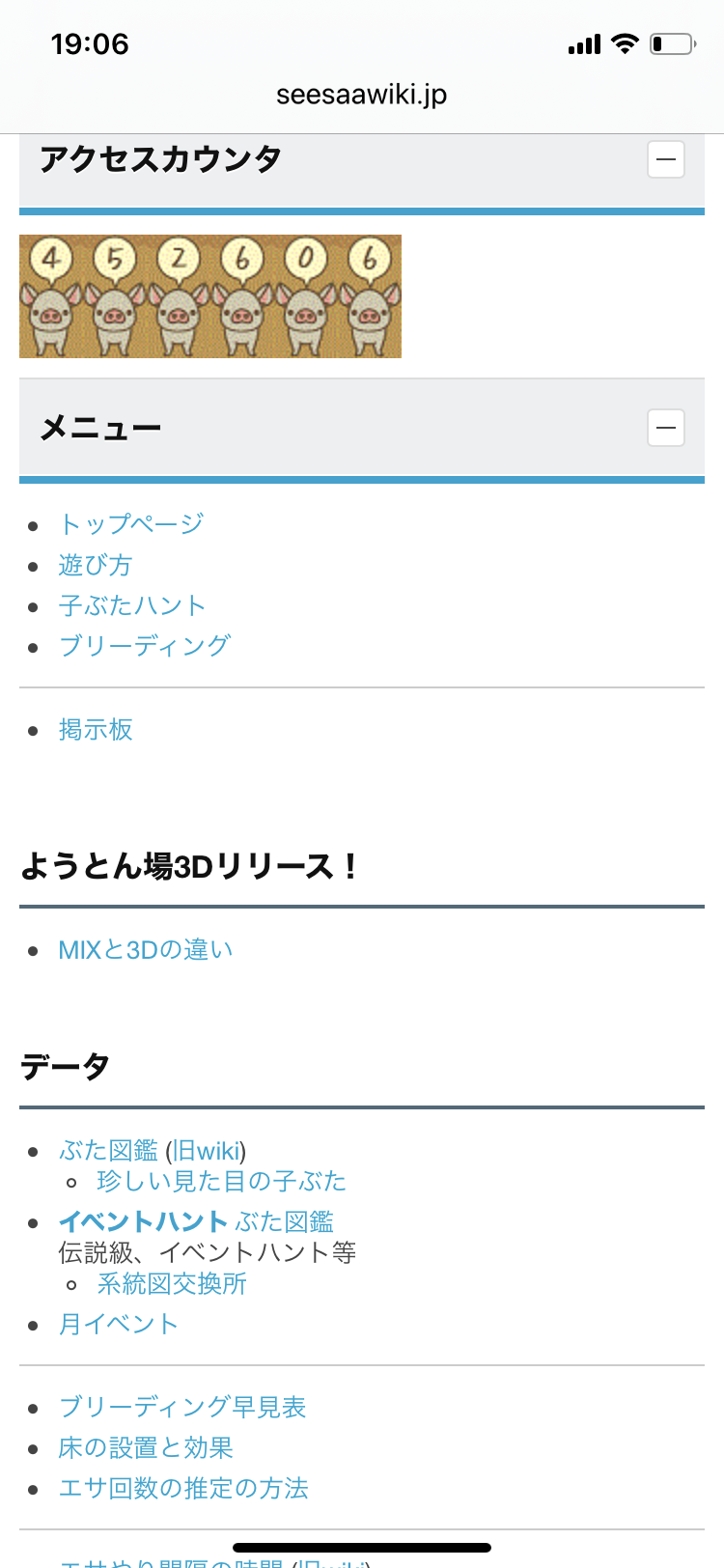Open MIXと3Dの違い page
Image resolution: width=724 pixels, height=1568 pixels.
pos(146,950)
